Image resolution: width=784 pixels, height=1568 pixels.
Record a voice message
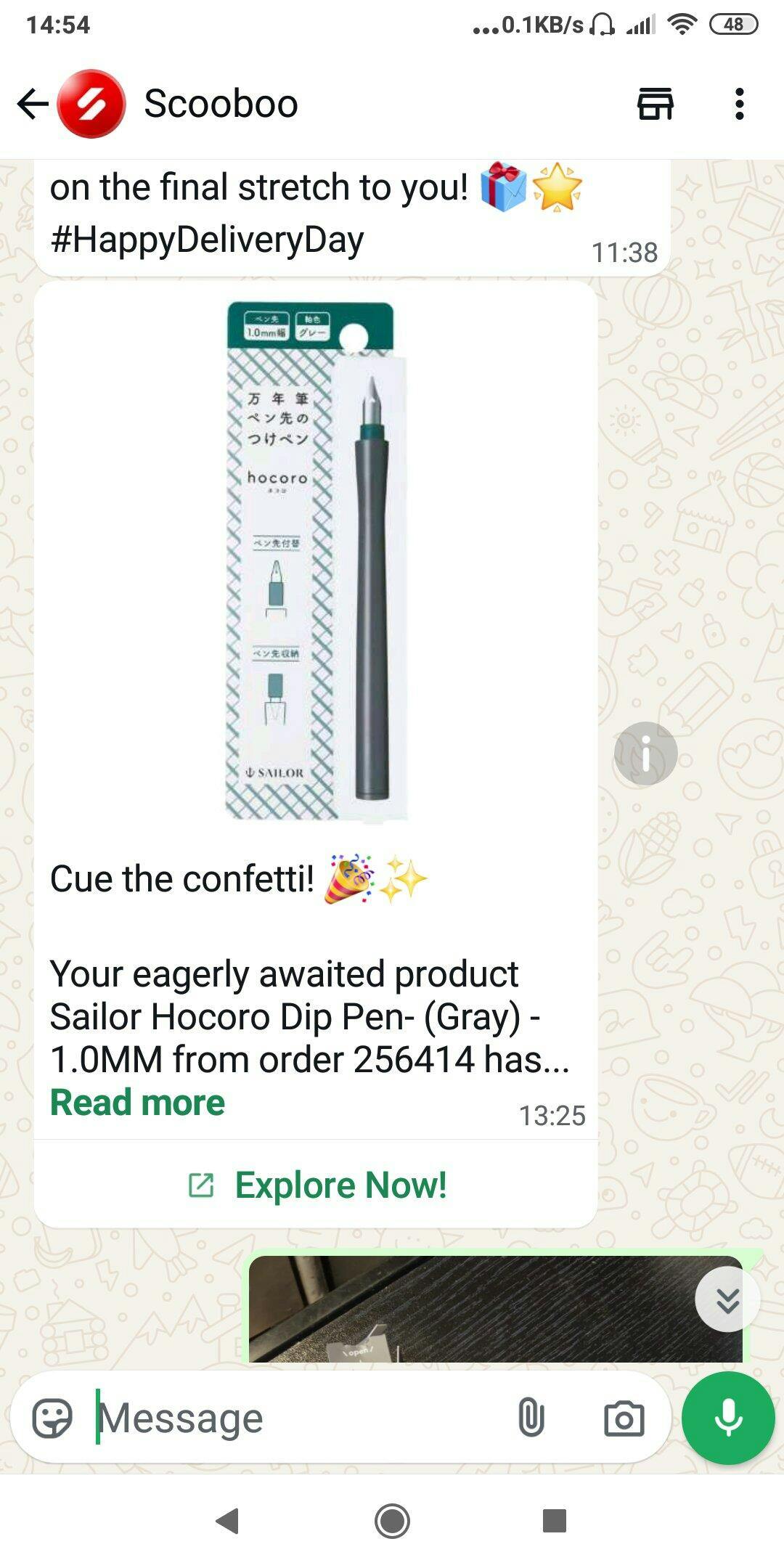[728, 1418]
